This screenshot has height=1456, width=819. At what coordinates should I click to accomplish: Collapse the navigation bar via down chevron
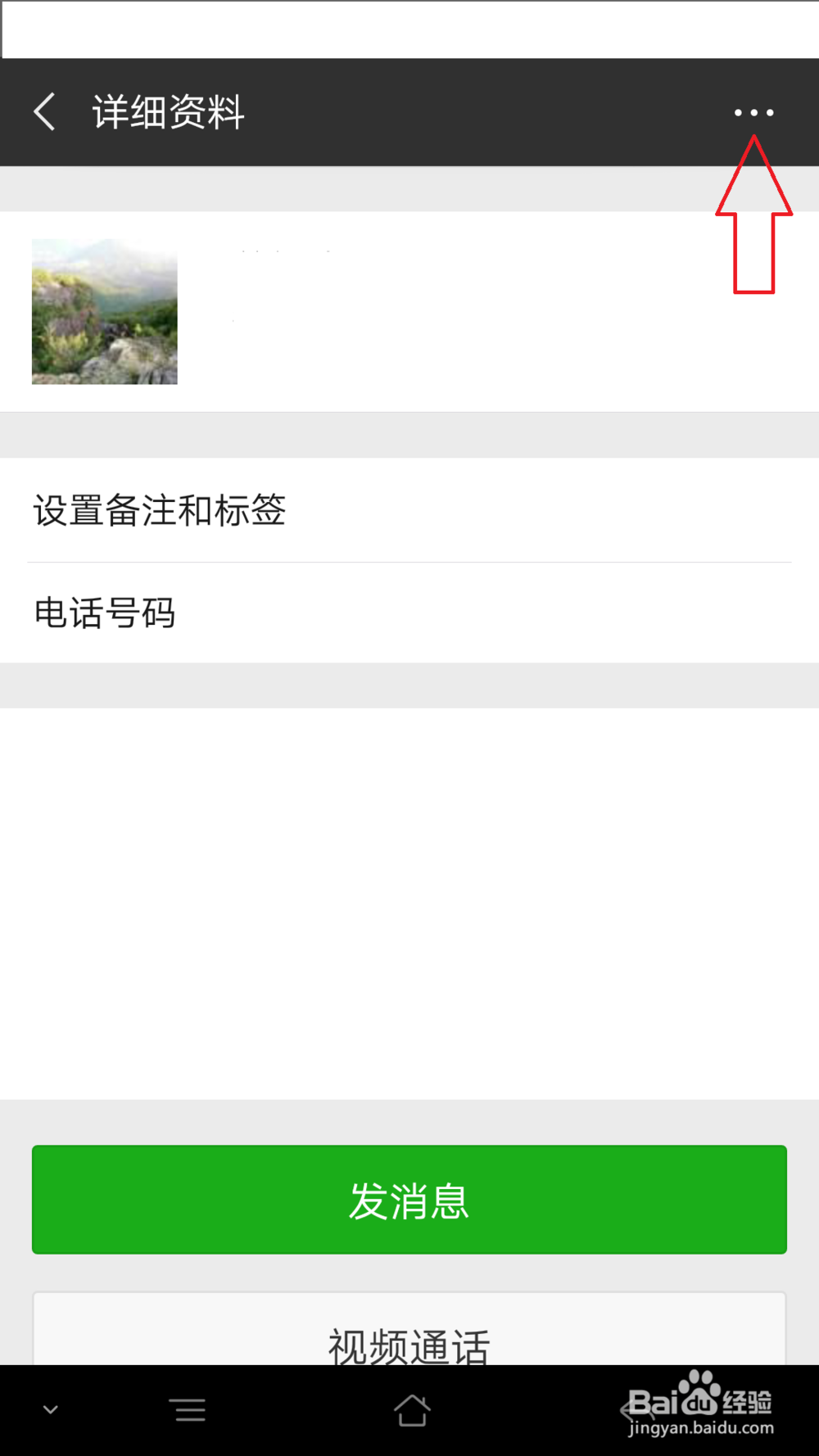[51, 1410]
